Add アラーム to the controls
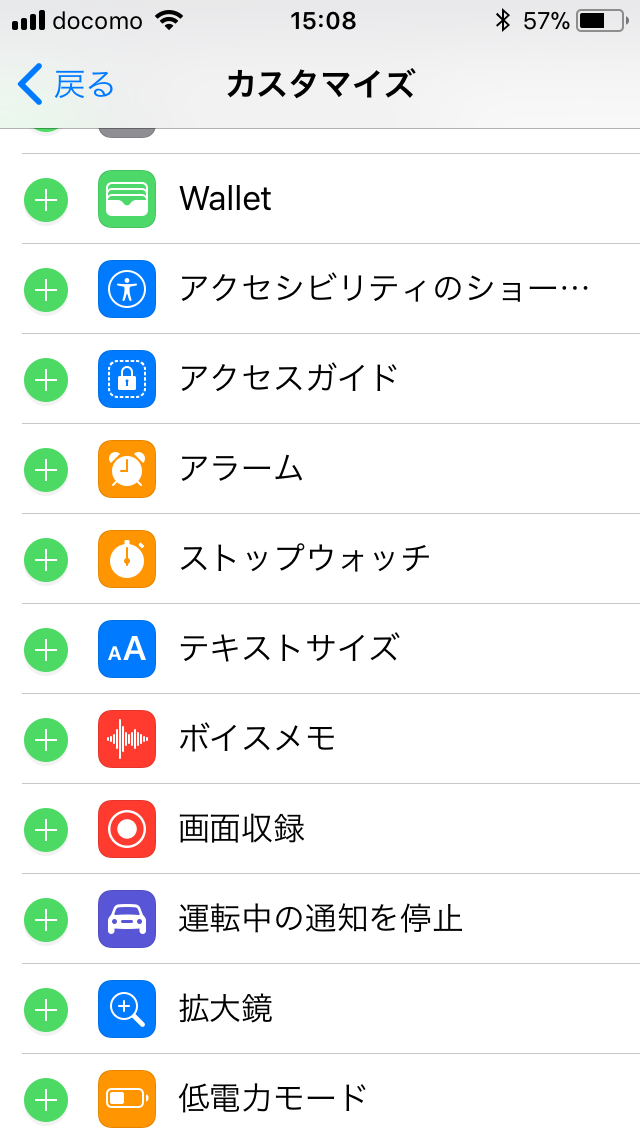 click(x=46, y=469)
